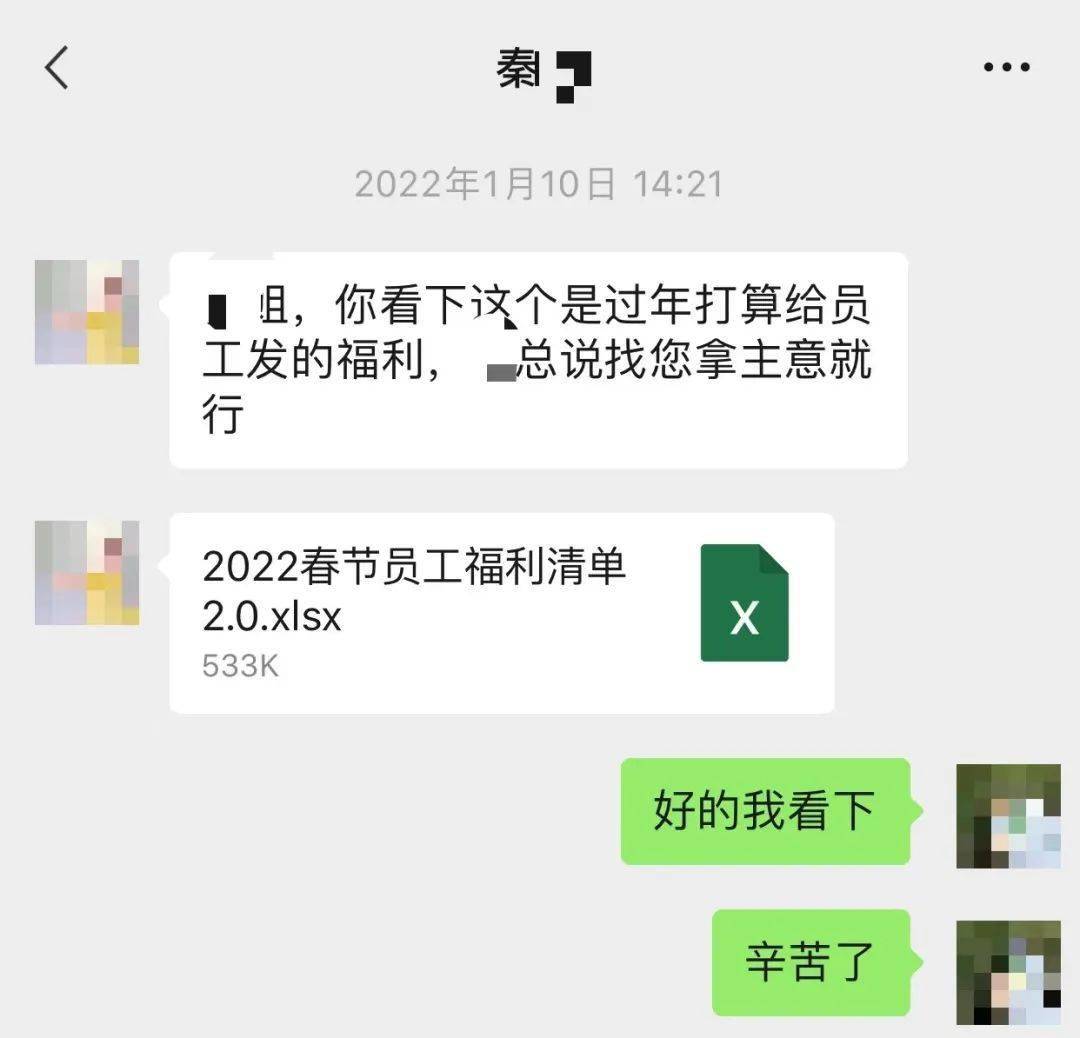Open the 2022春节员工福利清单2.0.xlsx file
Viewport: 1080px width, 1038px height.
pyautogui.click(x=501, y=612)
